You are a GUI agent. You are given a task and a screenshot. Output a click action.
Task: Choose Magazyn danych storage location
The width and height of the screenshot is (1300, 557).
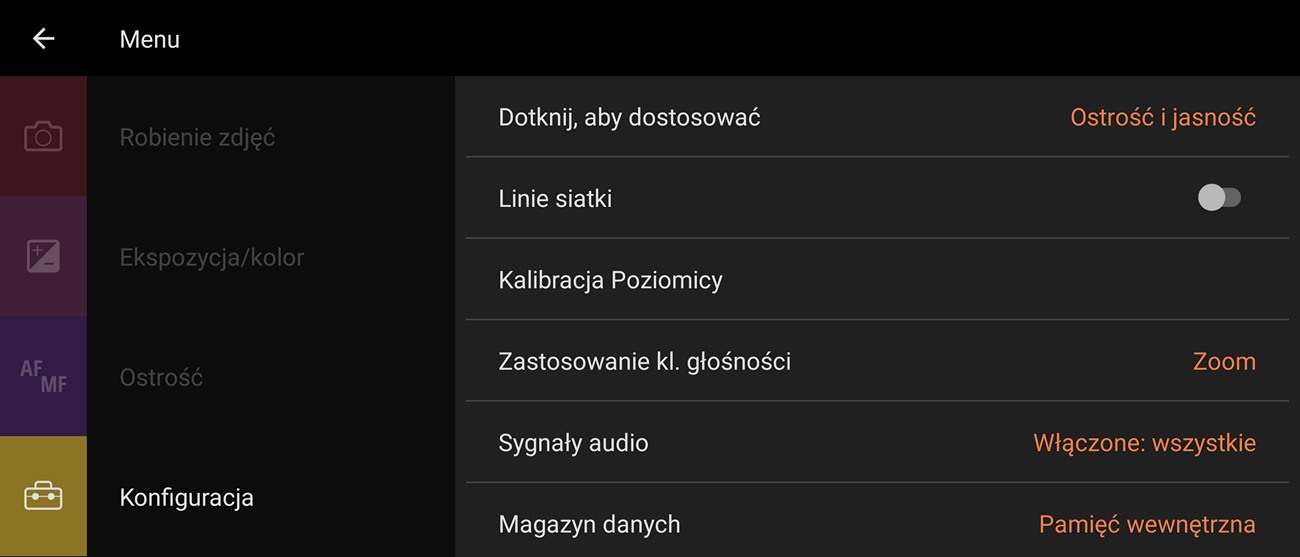(x=876, y=523)
